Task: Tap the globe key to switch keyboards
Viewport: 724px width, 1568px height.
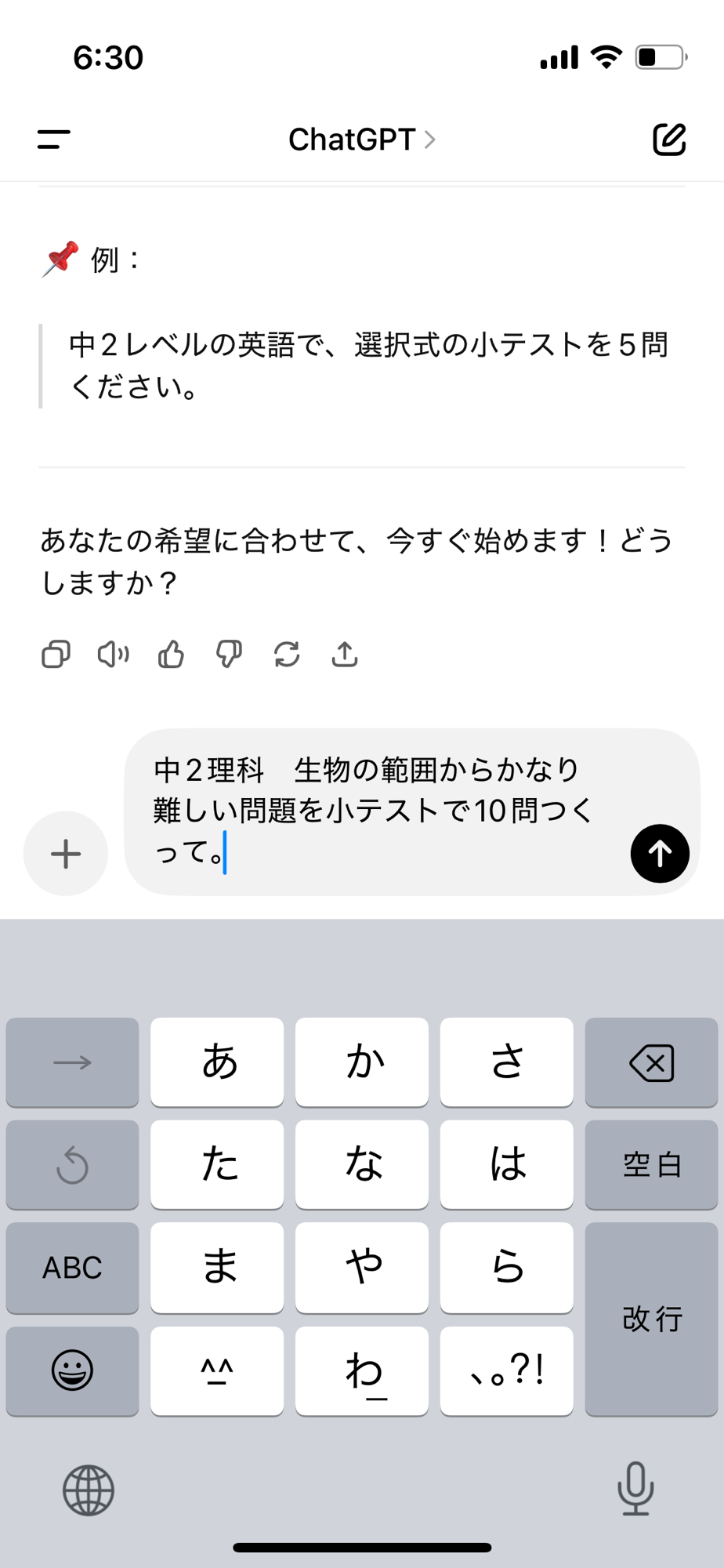Action: click(89, 1490)
